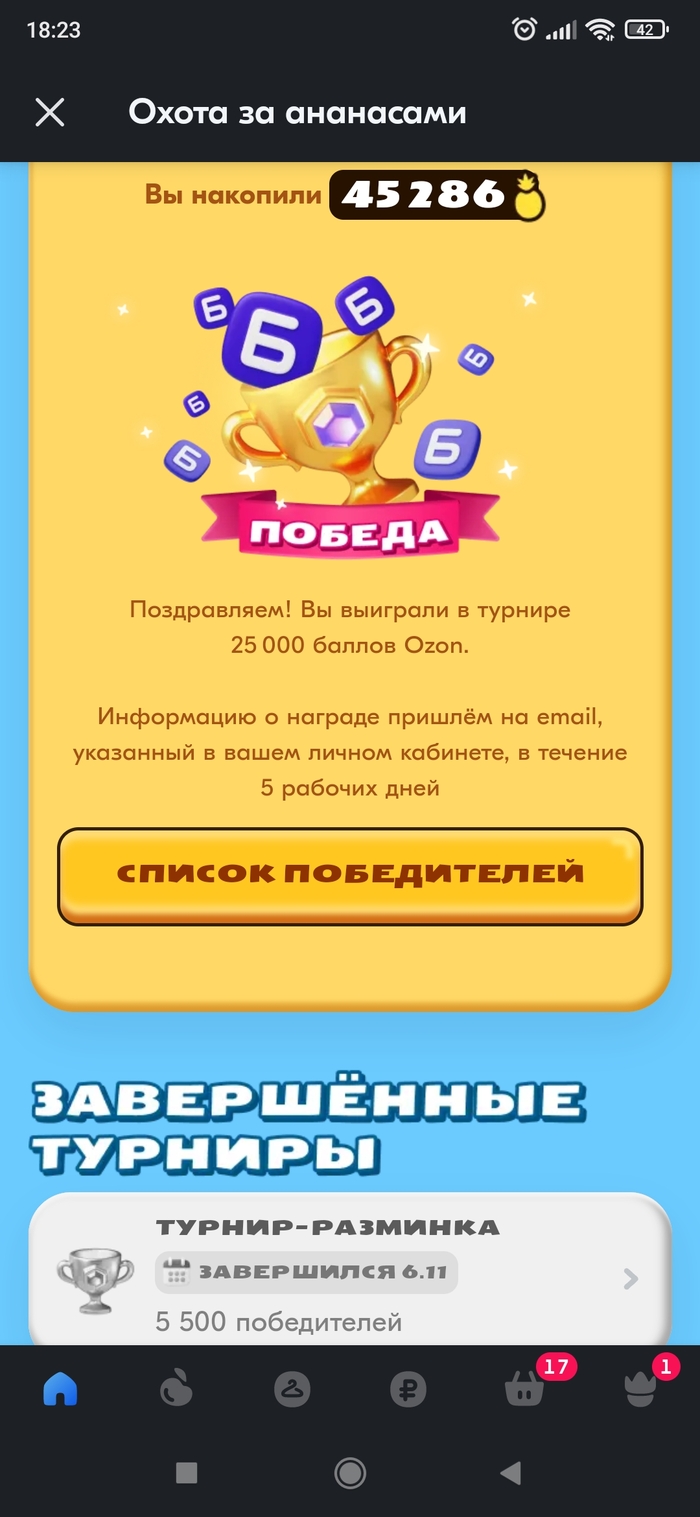
Task: Open the crown tab with 1 notification
Action: click(x=639, y=1390)
